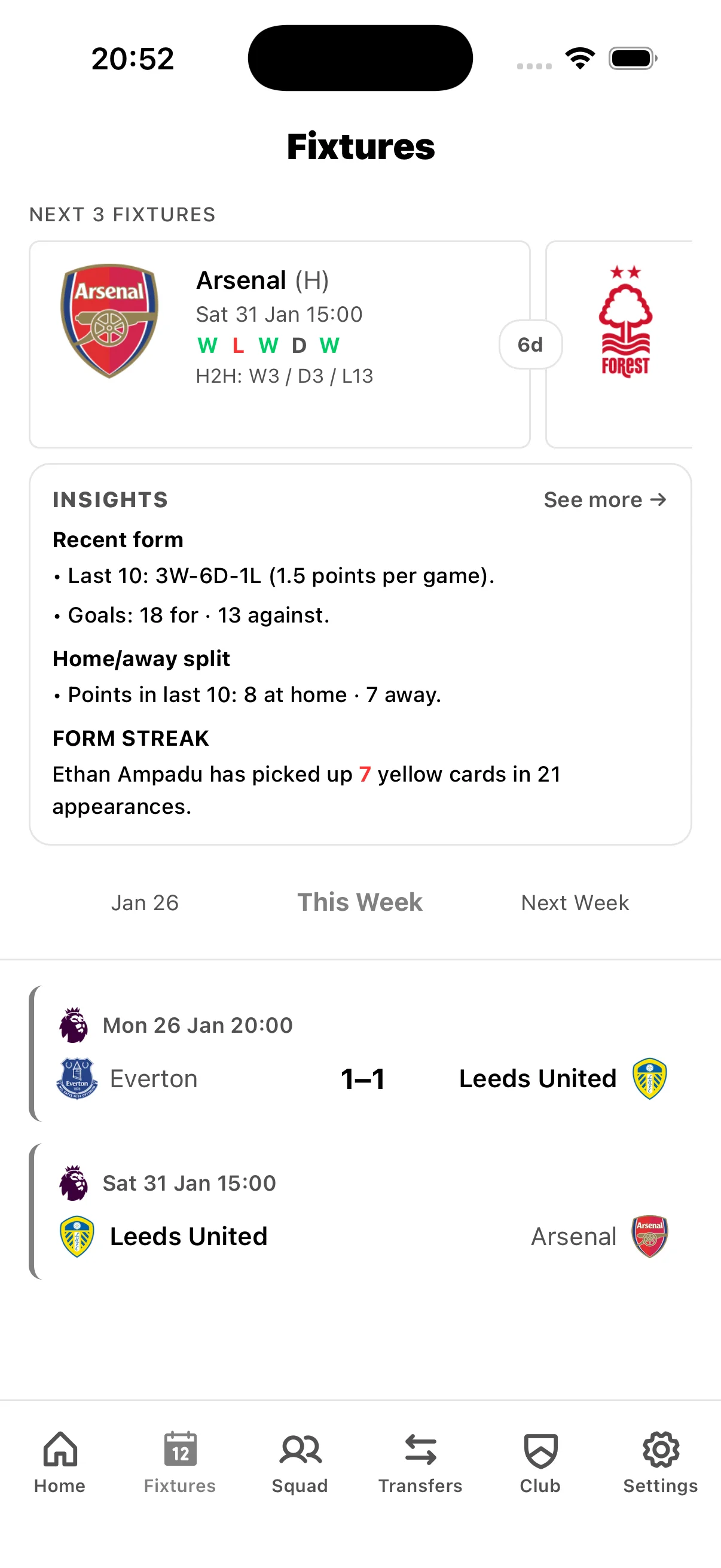The image size is (721, 1568).
Task: Tap the Arsenal crest in the fixture card
Action: pos(108,321)
